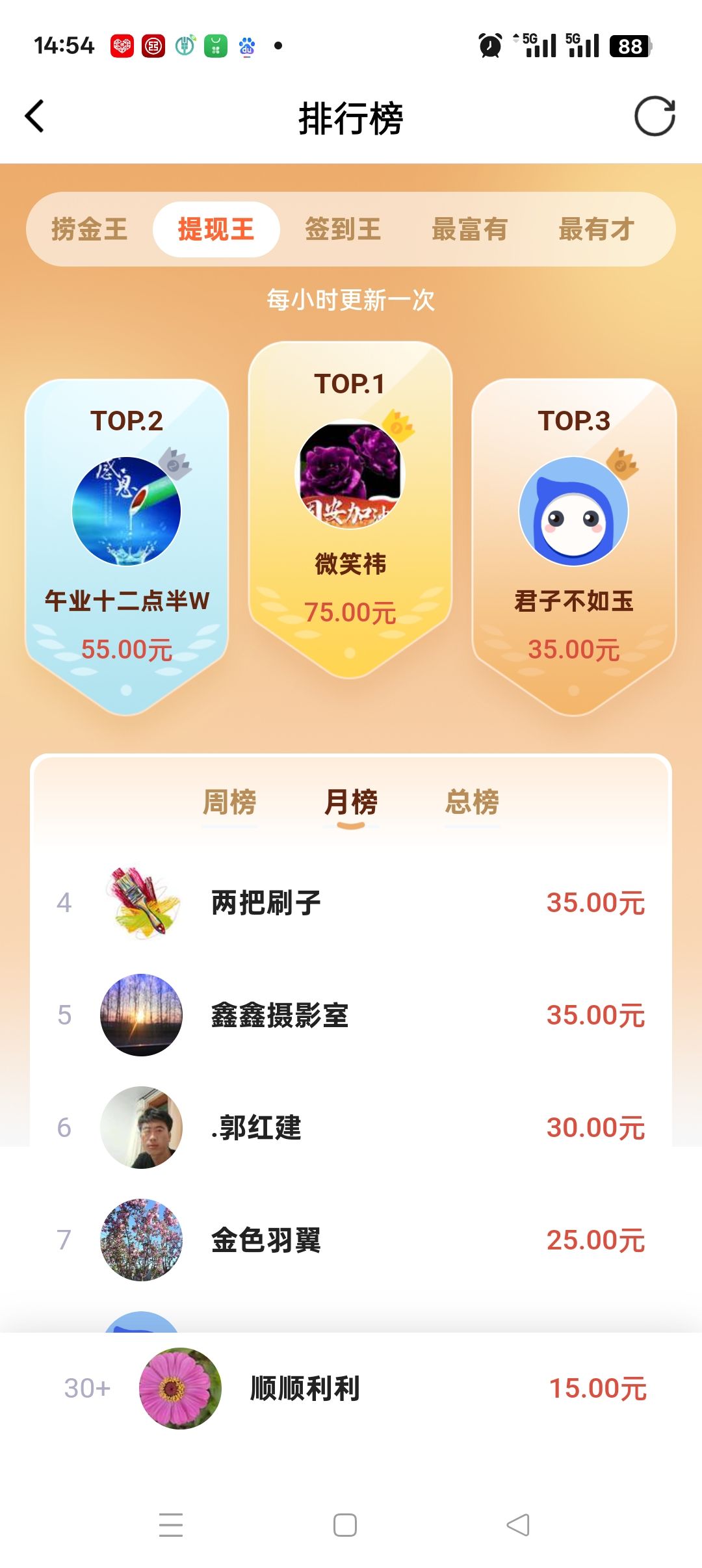Open my own ranking row 顺顺利利
702x1568 pixels.
[x=351, y=1389]
